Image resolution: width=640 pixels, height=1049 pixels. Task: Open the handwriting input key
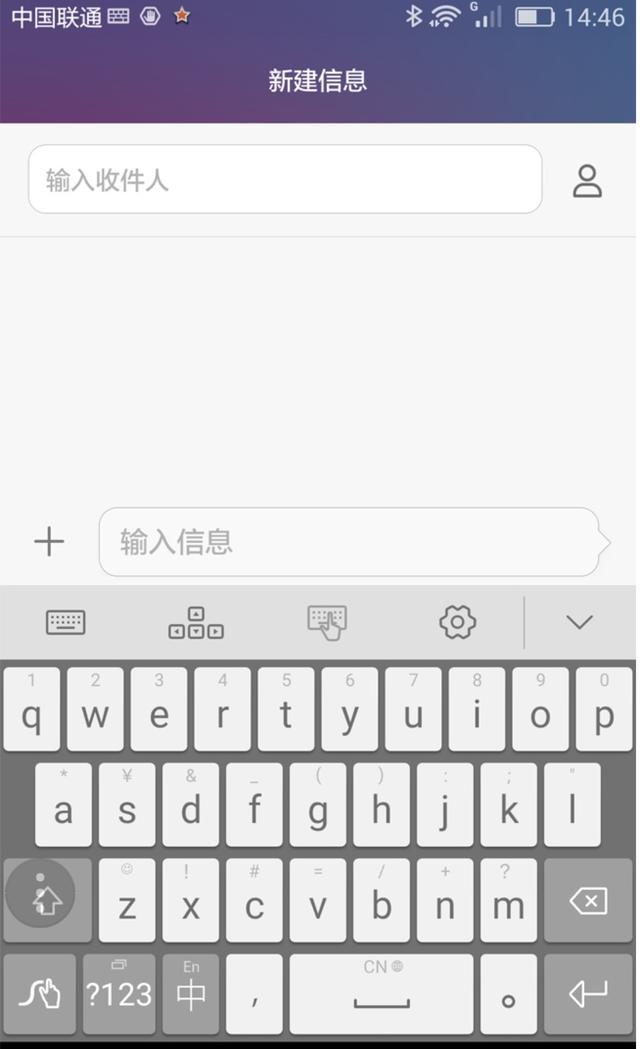[39, 993]
